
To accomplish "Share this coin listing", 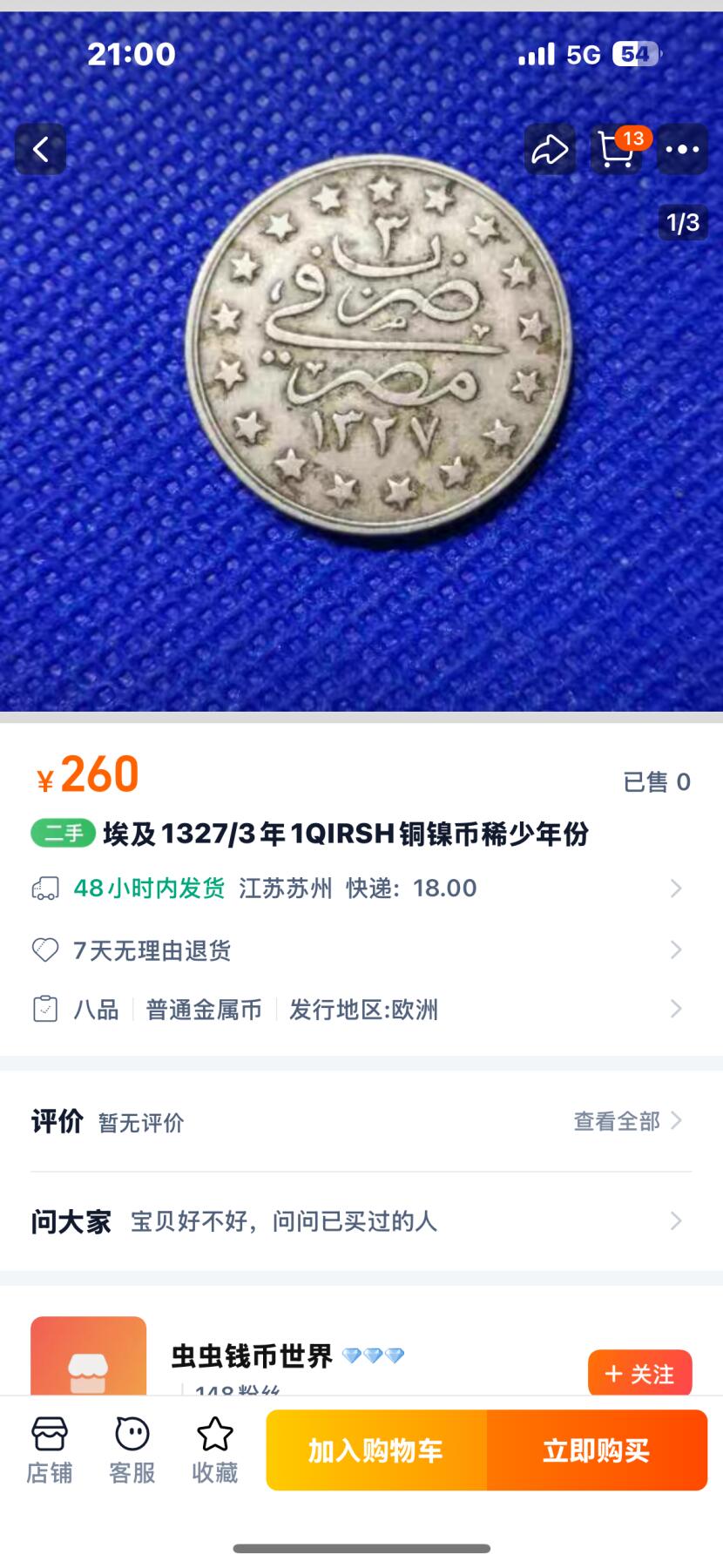I will tap(550, 150).
